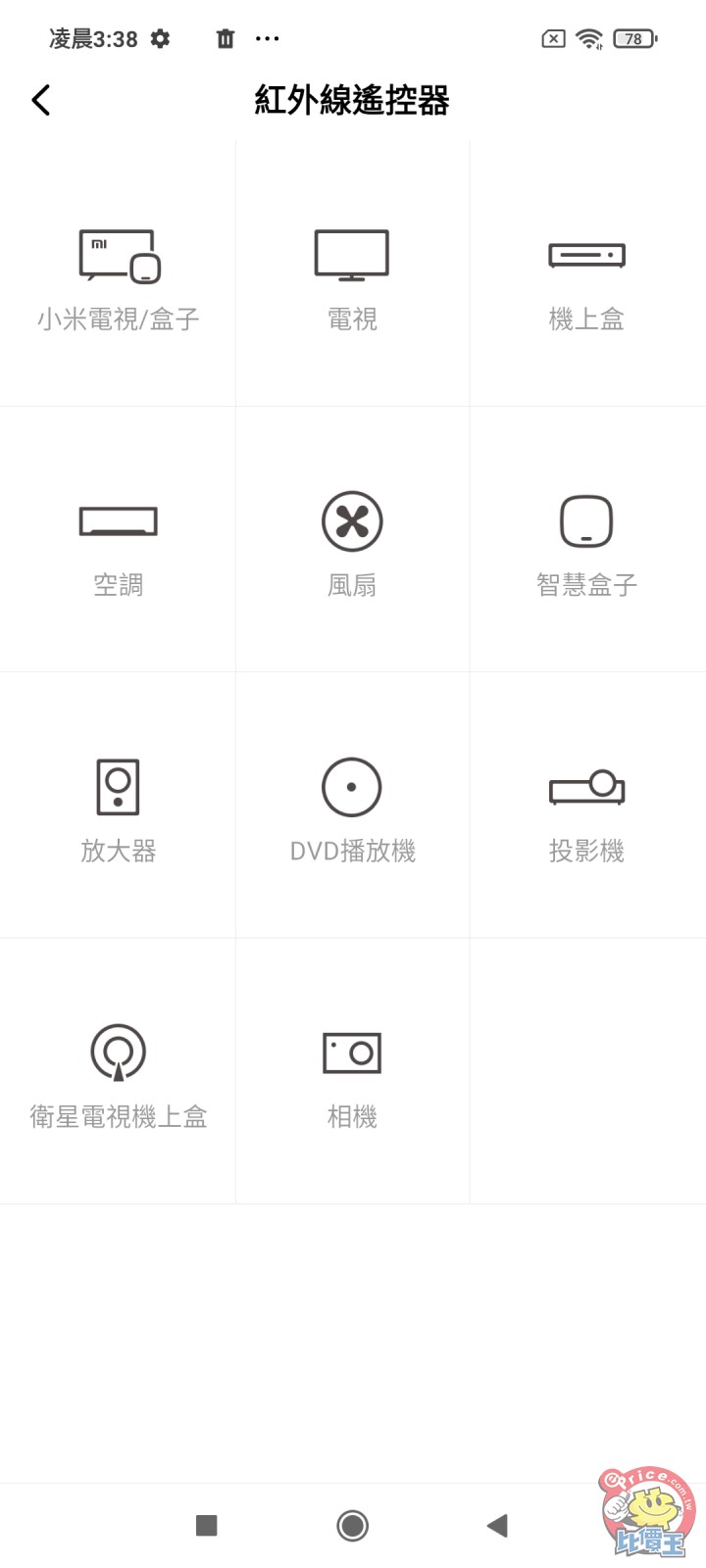
Task: Open the three-dot overflow menu
Action: click(x=268, y=38)
